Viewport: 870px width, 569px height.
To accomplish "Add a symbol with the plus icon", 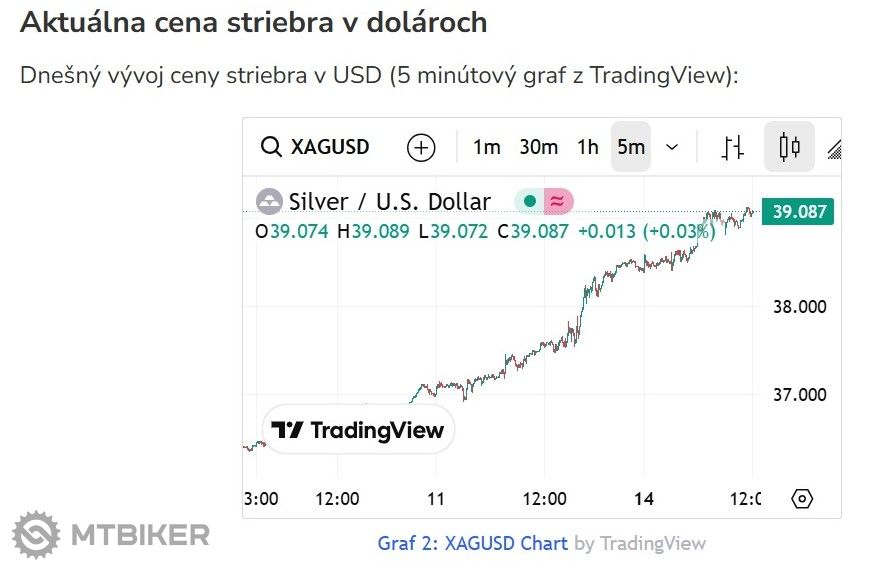I will [x=421, y=148].
